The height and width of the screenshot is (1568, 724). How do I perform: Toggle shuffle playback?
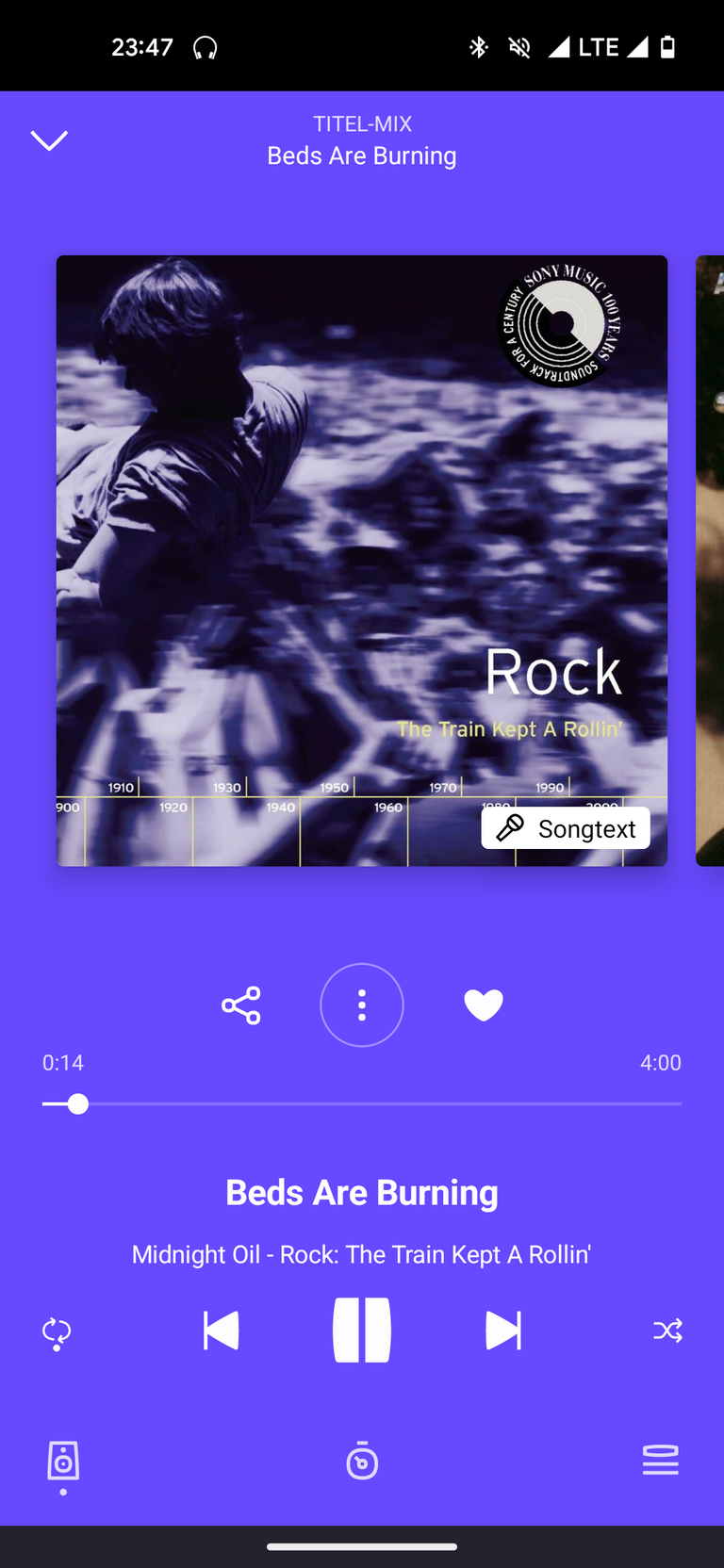click(x=667, y=1331)
